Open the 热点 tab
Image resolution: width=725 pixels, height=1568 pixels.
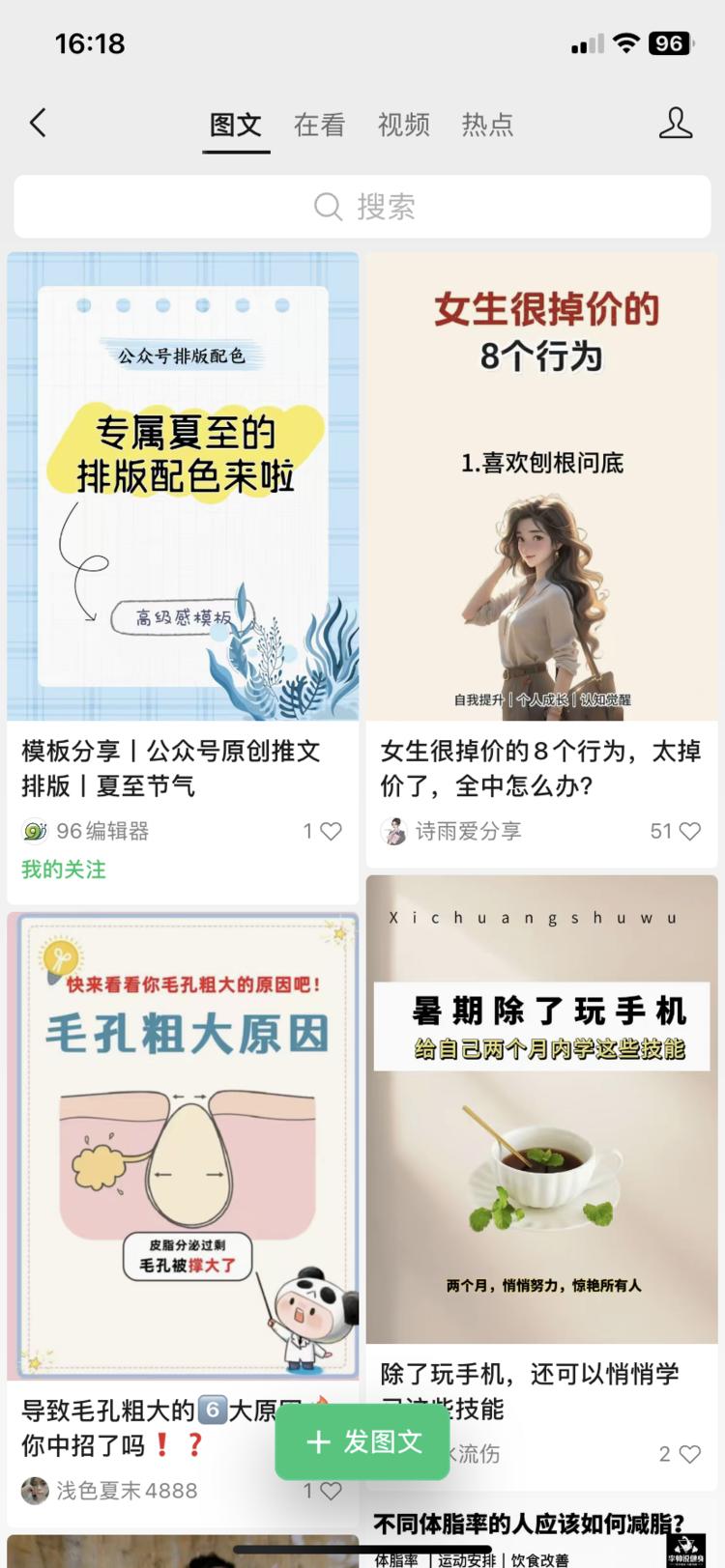tap(488, 124)
